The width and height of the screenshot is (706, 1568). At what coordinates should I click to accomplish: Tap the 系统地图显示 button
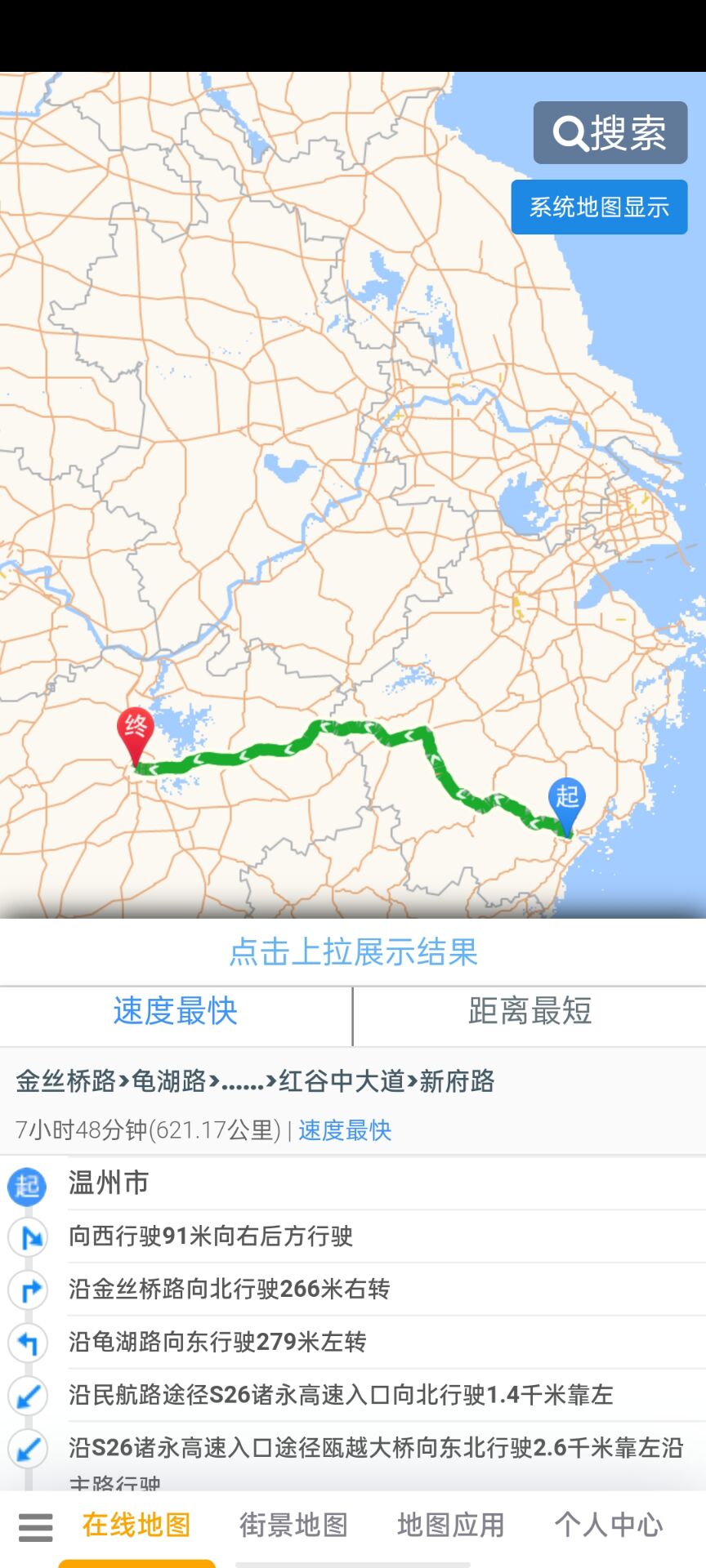599,207
